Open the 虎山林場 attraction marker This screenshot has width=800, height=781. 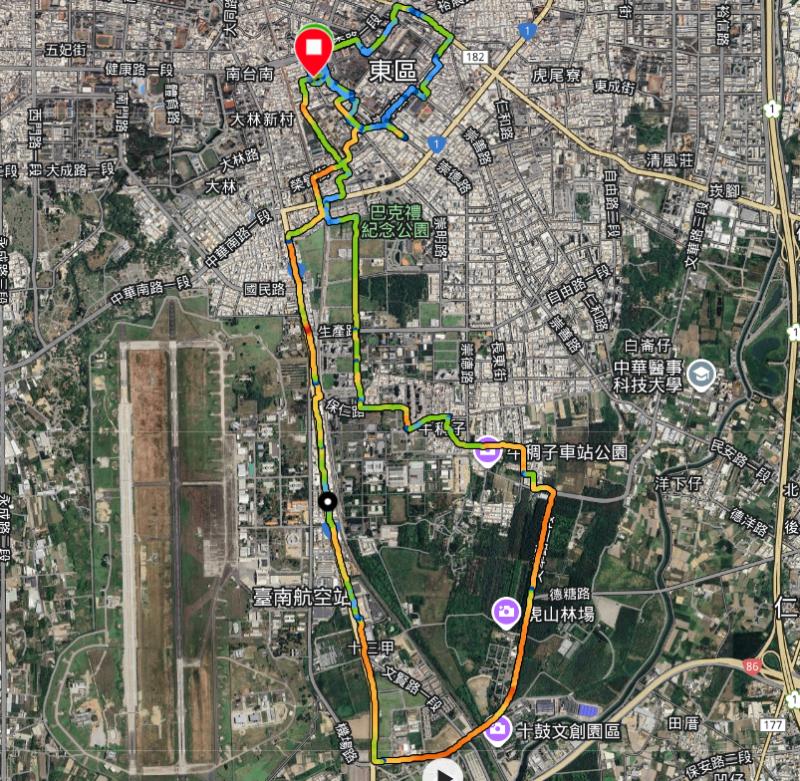pyautogui.click(x=507, y=611)
